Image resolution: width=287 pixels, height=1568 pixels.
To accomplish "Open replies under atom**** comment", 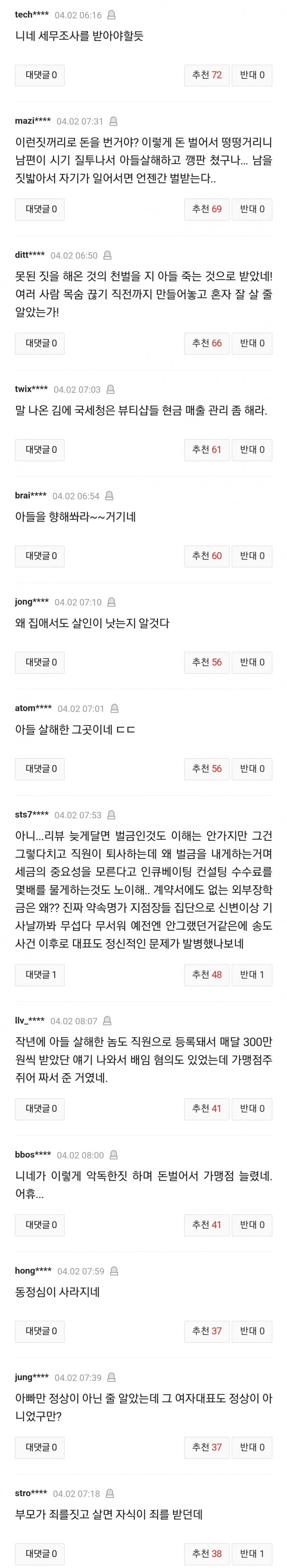I will 41,768.
